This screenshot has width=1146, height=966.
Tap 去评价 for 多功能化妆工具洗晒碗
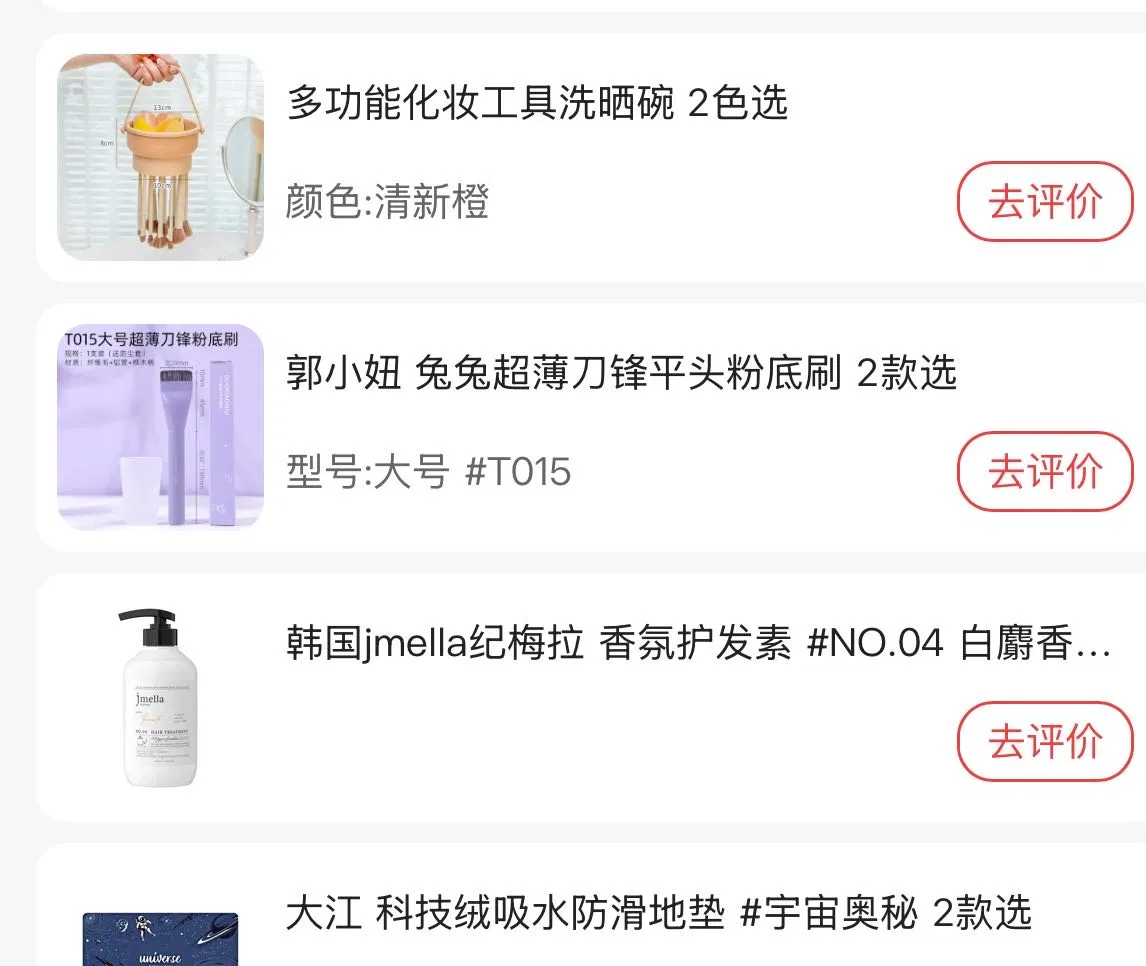1045,201
